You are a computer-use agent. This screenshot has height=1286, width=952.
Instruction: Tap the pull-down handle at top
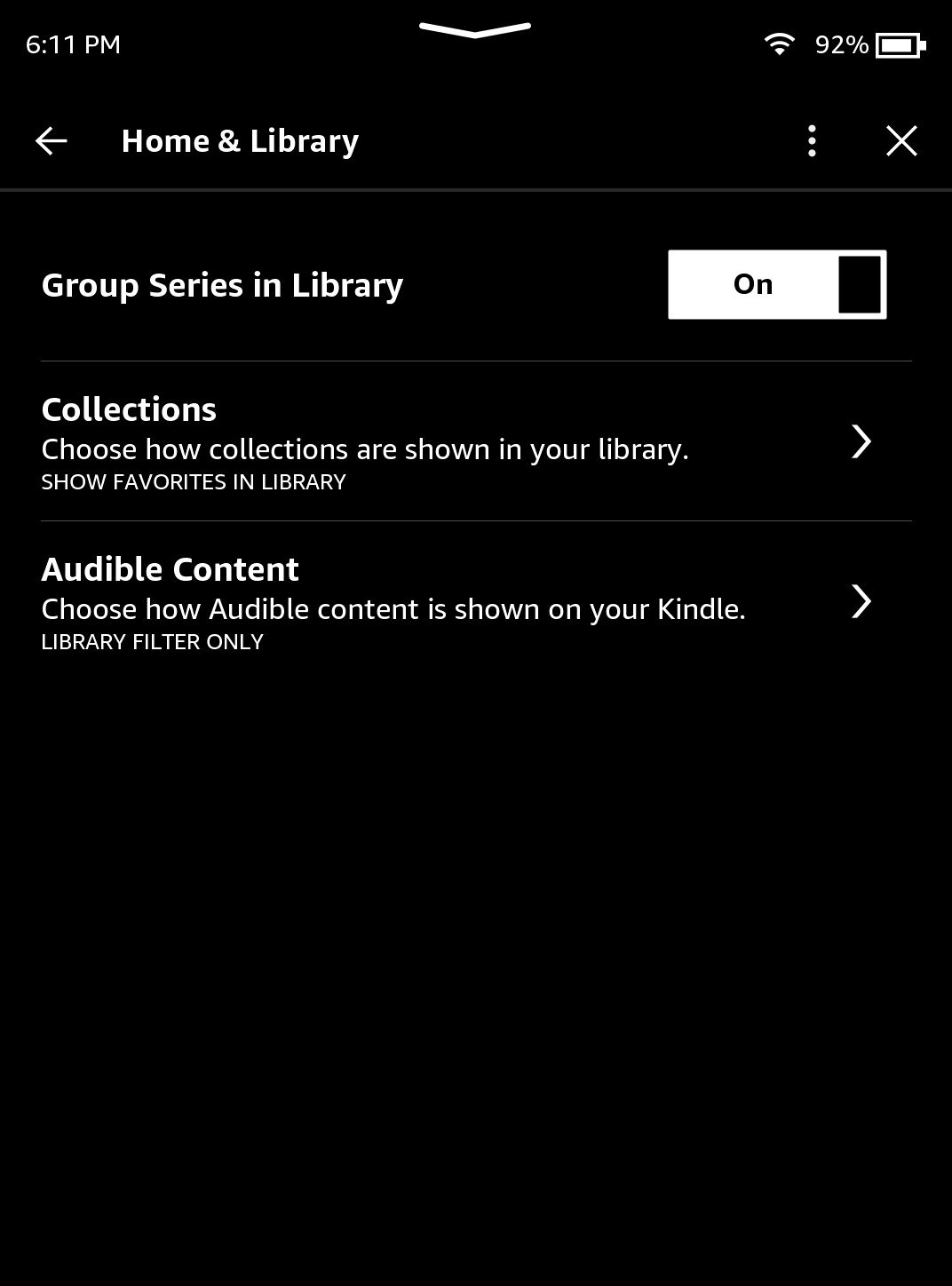pyautogui.click(x=475, y=30)
